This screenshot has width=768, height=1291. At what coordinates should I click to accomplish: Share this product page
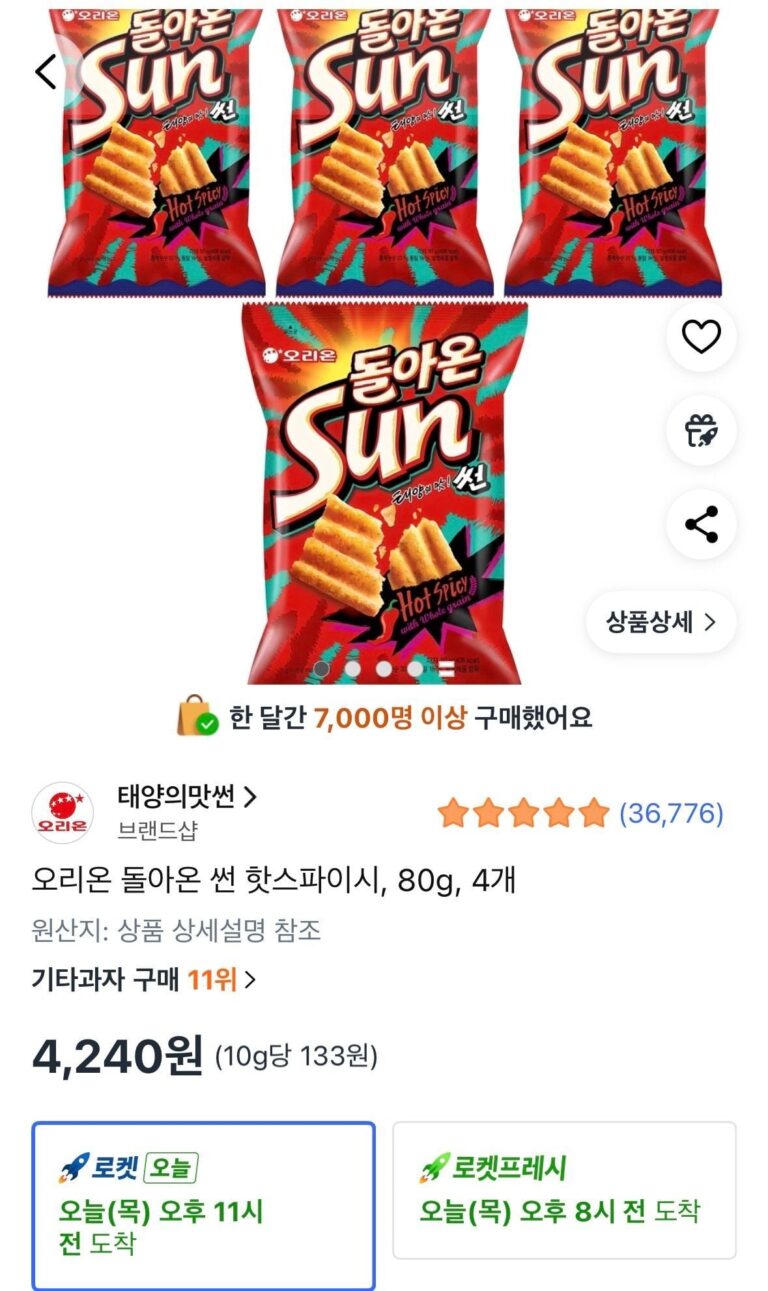[x=701, y=524]
